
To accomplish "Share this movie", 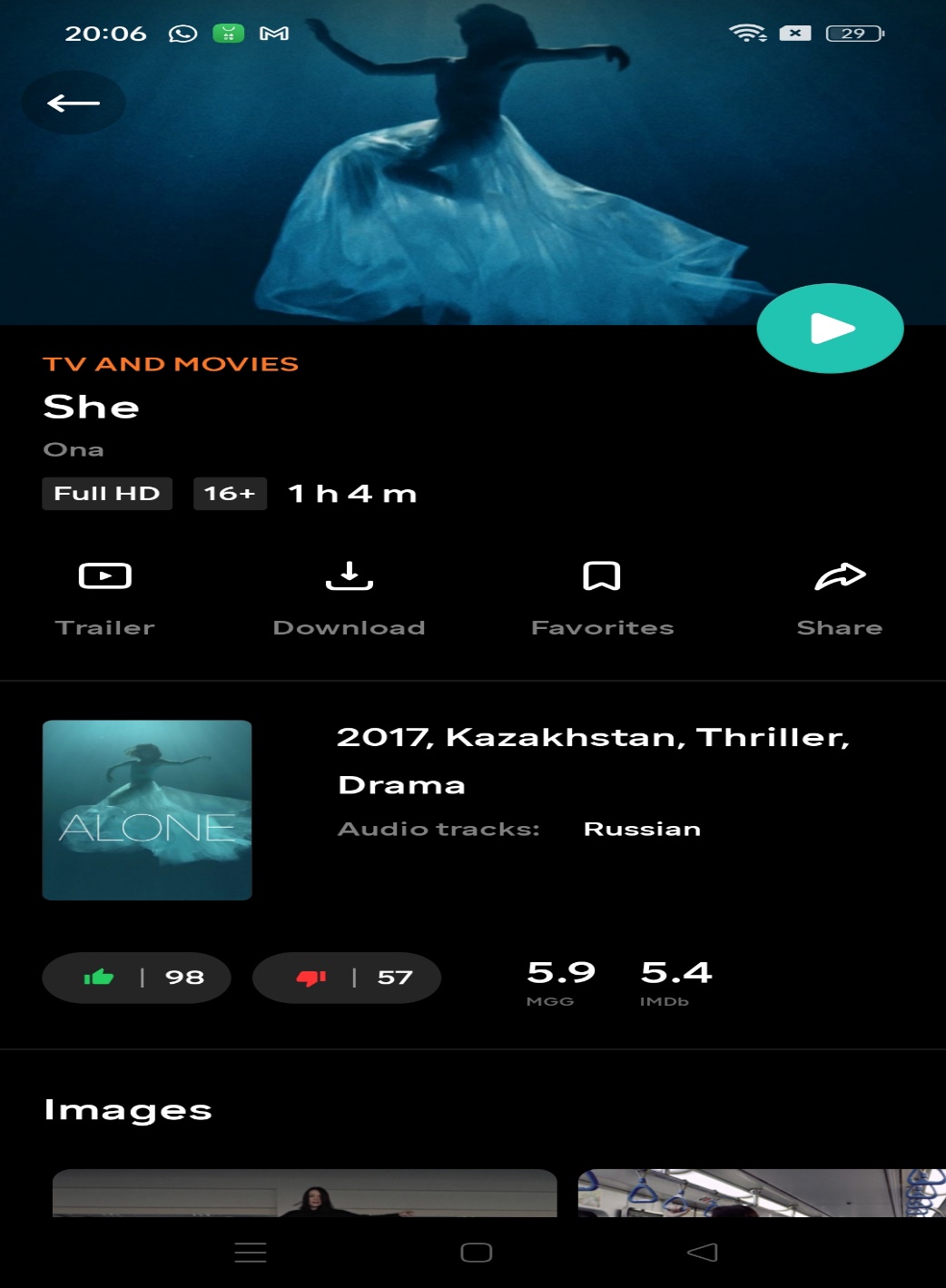I will click(x=840, y=595).
